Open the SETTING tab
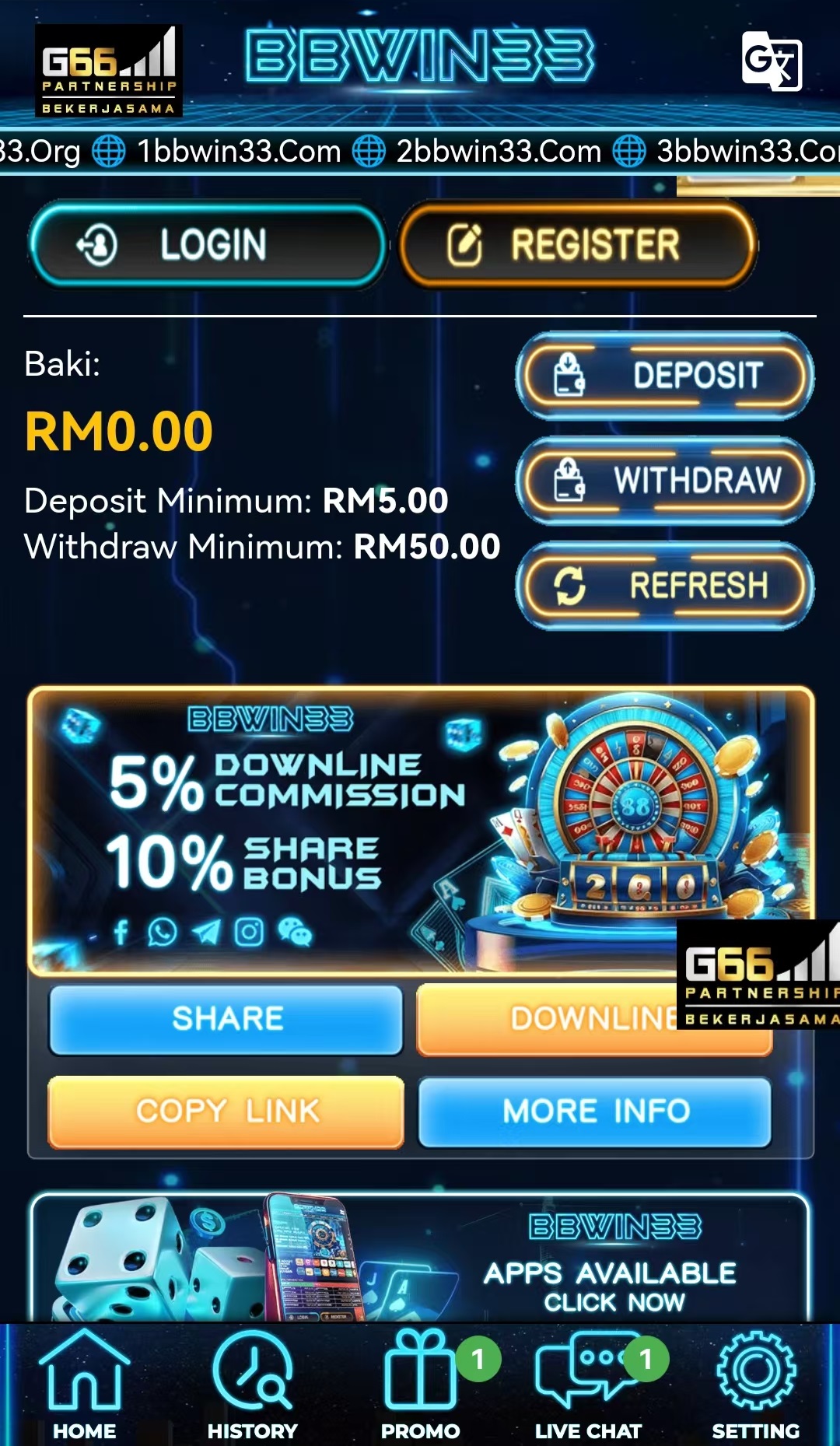Screen dimensions: 840x1446 (755, 1385)
